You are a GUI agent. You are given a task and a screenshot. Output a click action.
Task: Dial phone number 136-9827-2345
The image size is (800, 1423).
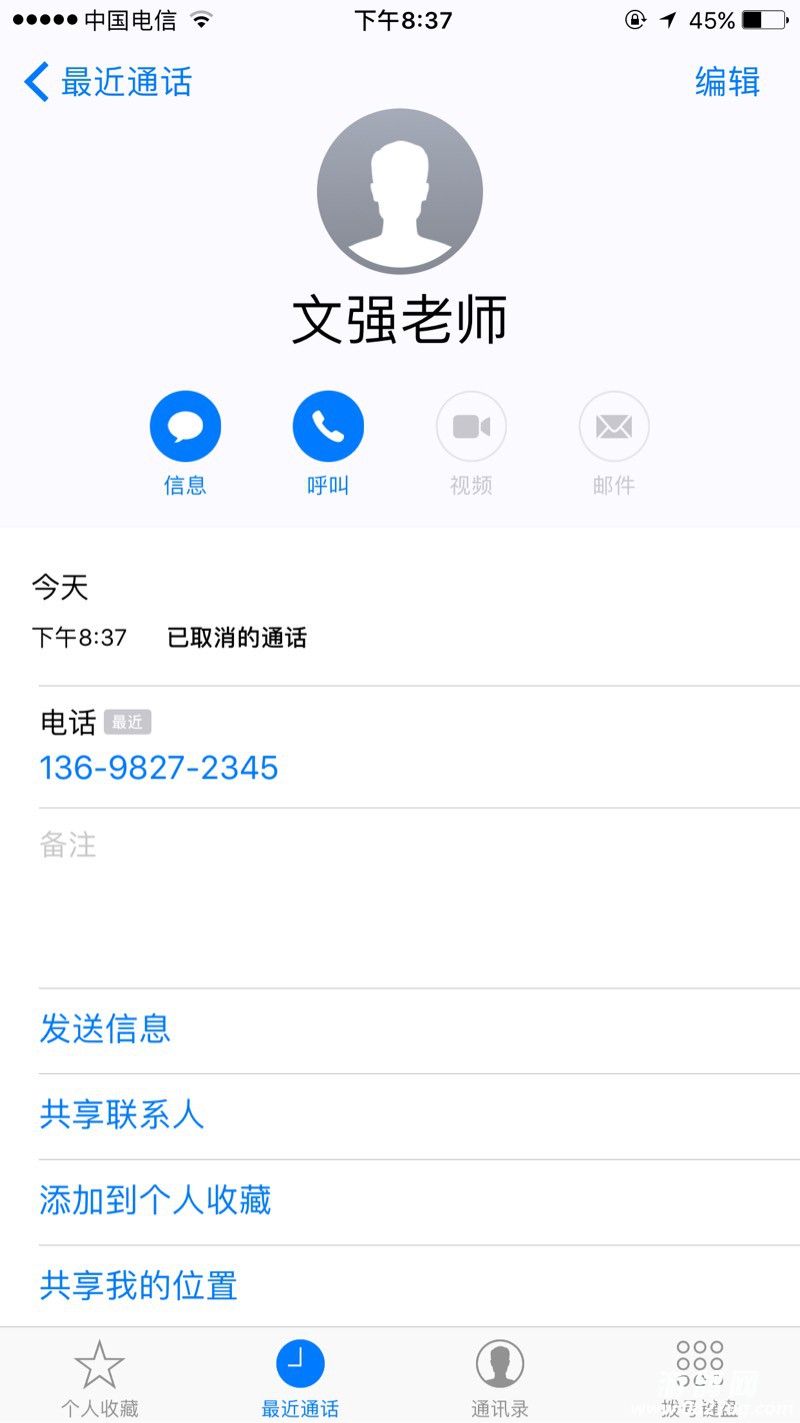click(159, 768)
